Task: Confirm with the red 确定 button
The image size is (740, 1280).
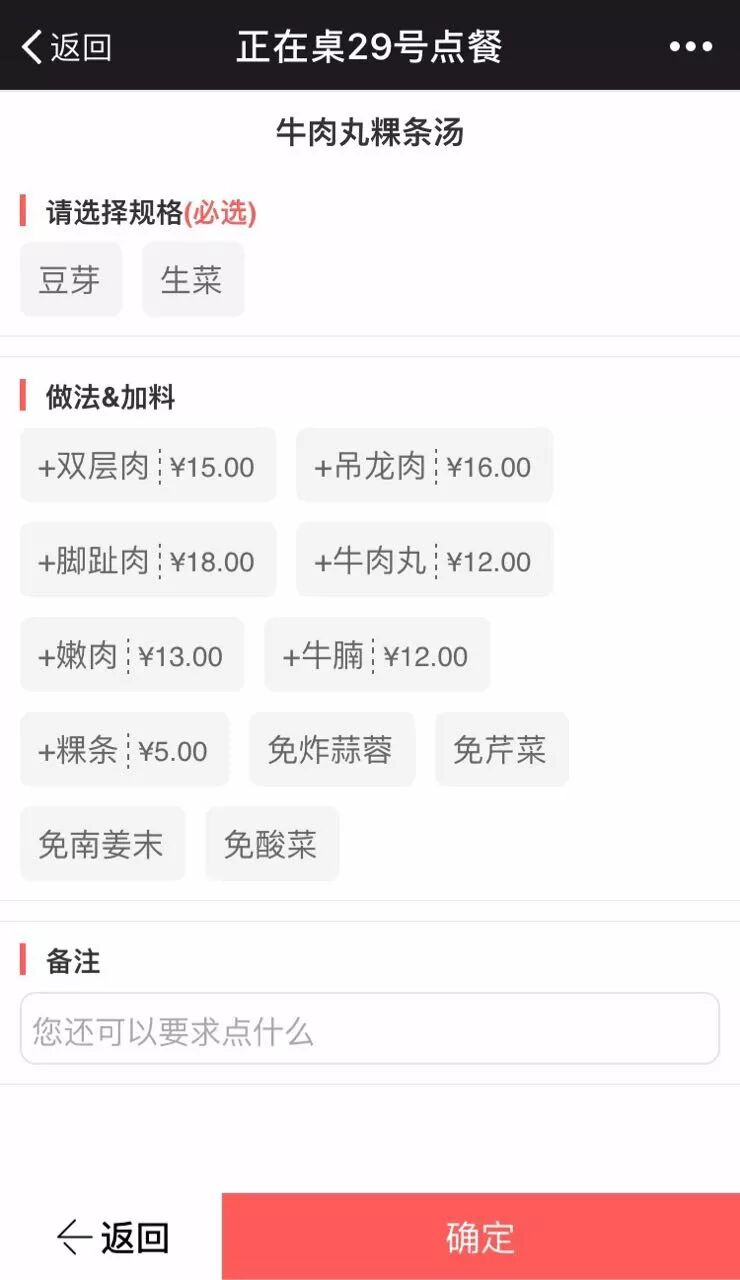Action: [x=480, y=1238]
